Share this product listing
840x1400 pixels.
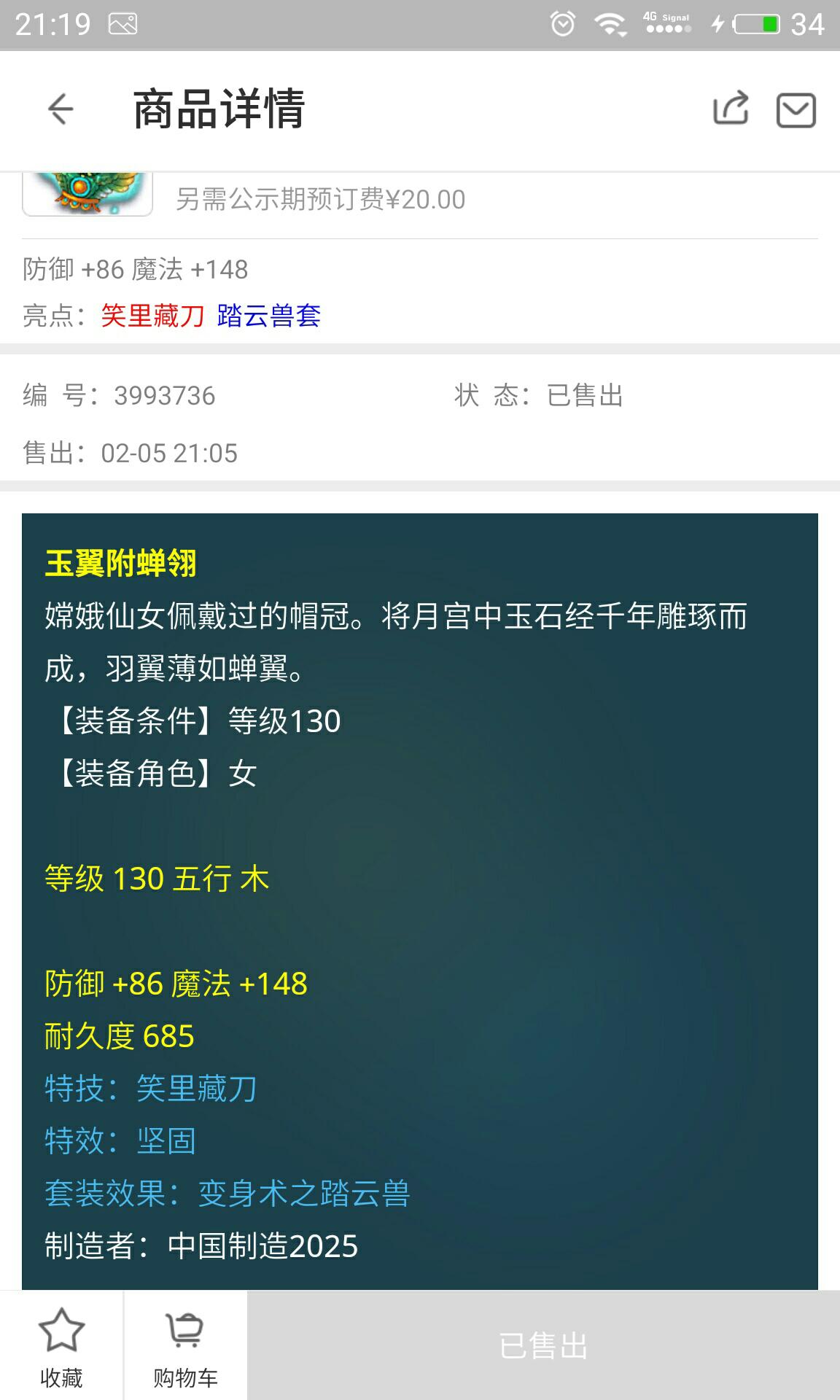point(731,109)
